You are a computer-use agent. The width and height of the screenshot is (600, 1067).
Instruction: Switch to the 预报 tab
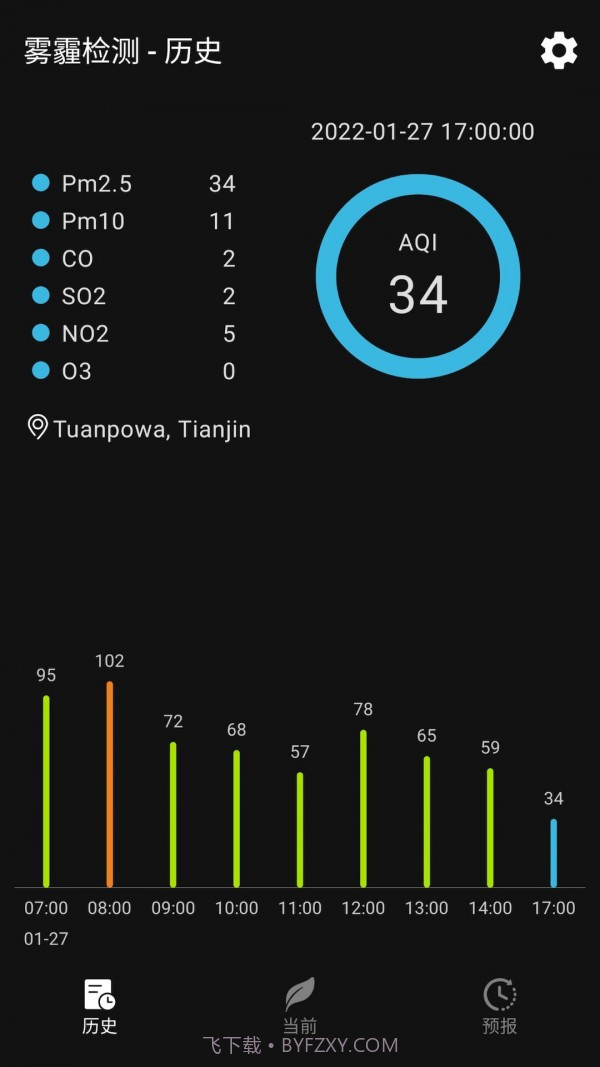pyautogui.click(x=500, y=1005)
